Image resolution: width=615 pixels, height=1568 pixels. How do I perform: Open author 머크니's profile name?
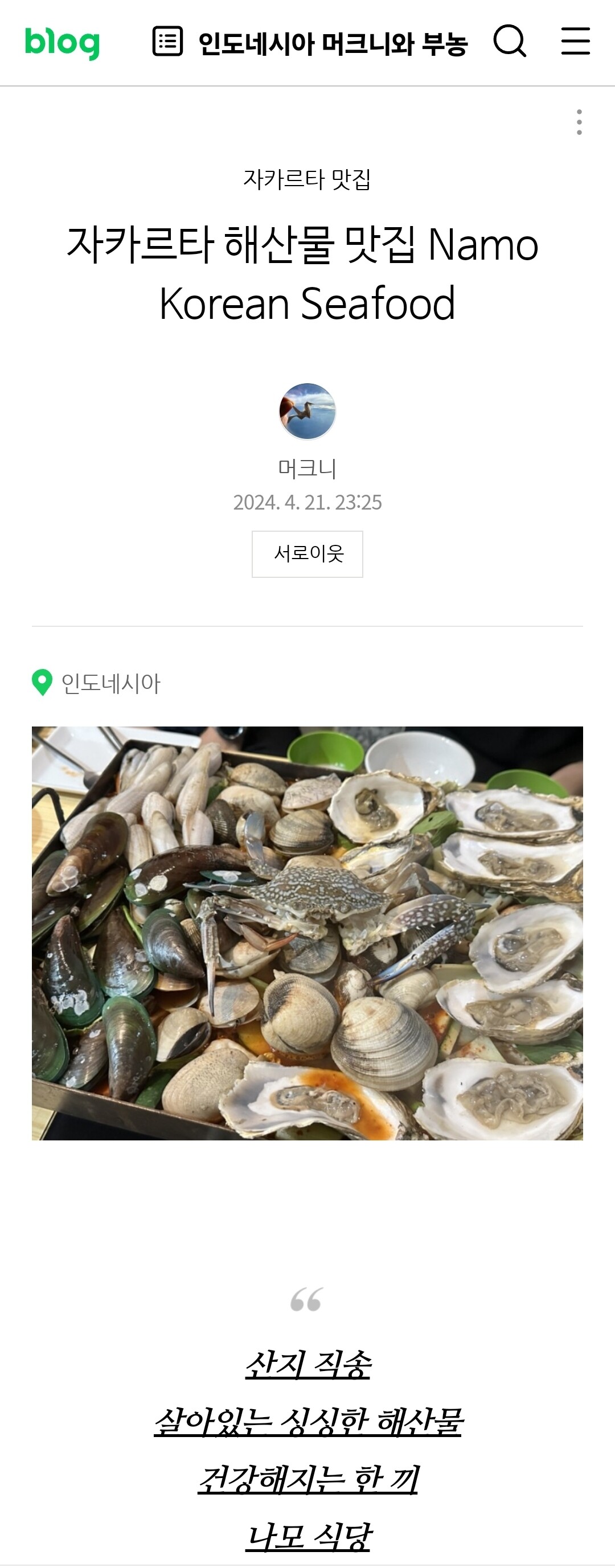point(307,468)
